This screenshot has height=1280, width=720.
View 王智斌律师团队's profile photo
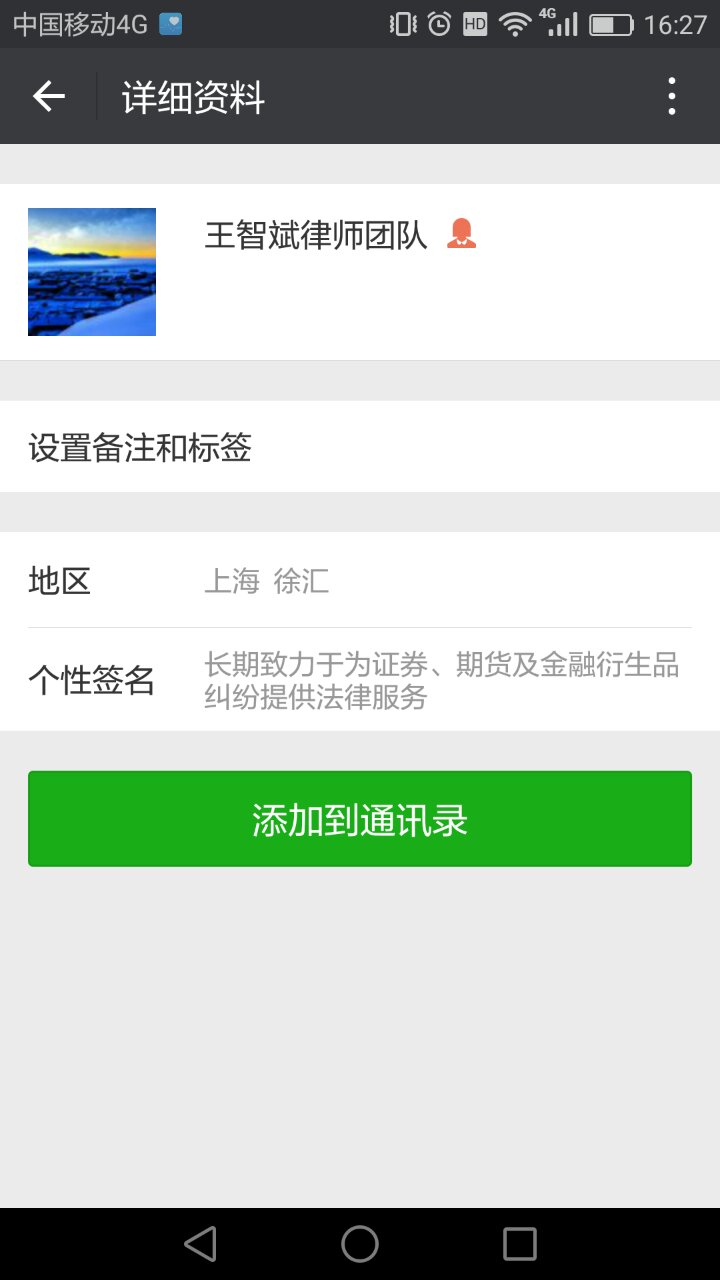pos(92,272)
